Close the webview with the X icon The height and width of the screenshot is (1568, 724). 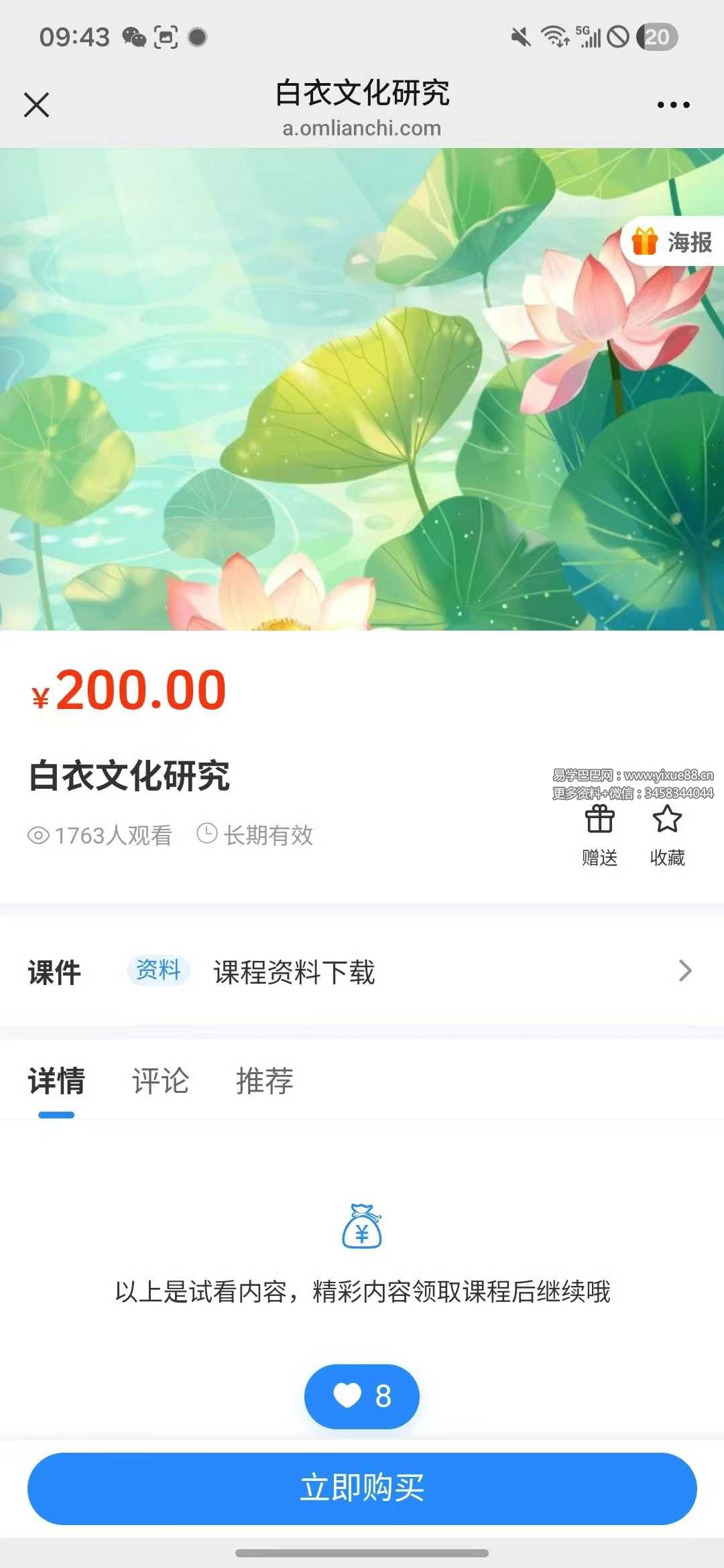(x=36, y=105)
